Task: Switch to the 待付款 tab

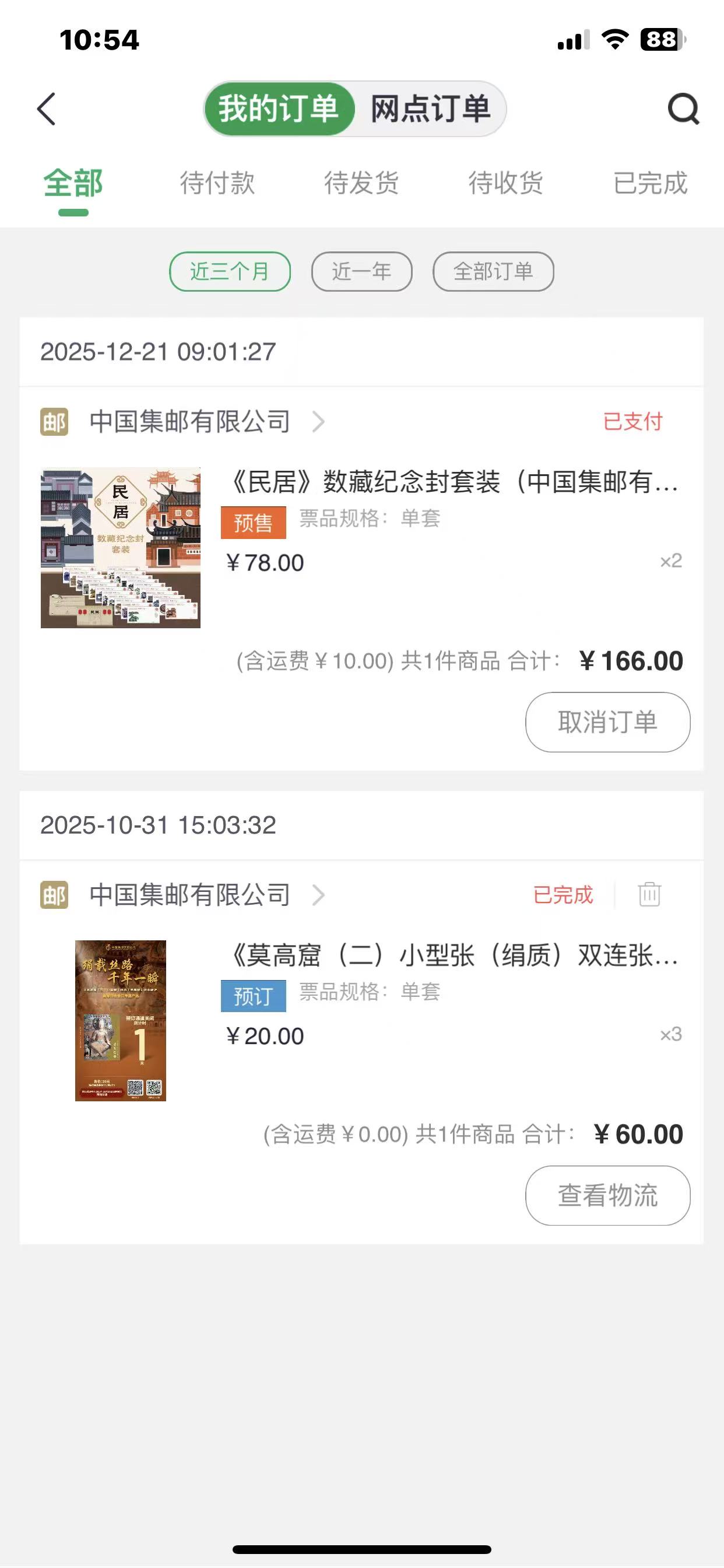Action: pyautogui.click(x=217, y=183)
